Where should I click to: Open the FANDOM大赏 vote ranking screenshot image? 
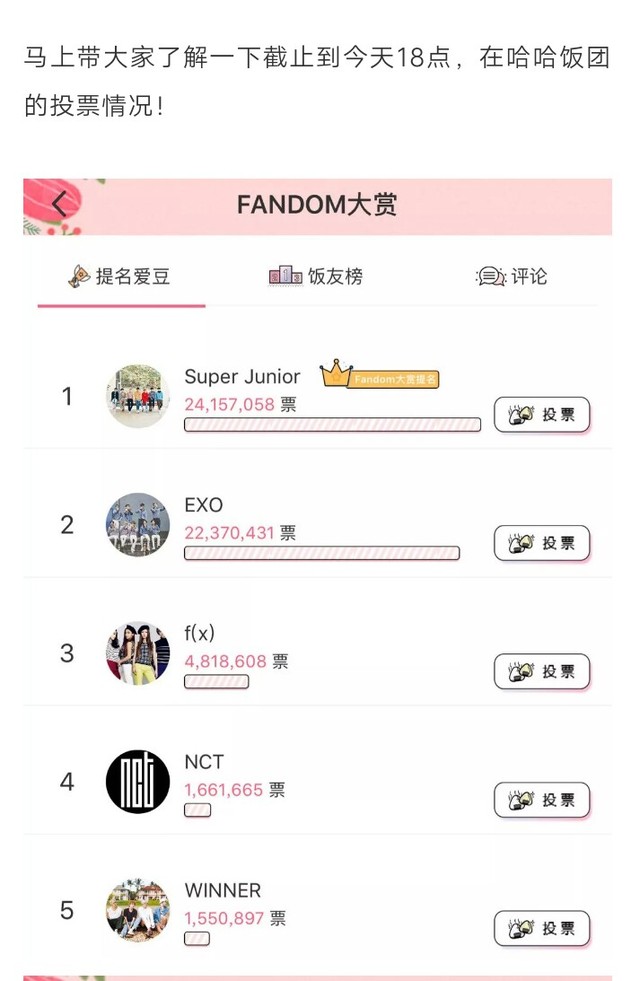[x=318, y=578]
